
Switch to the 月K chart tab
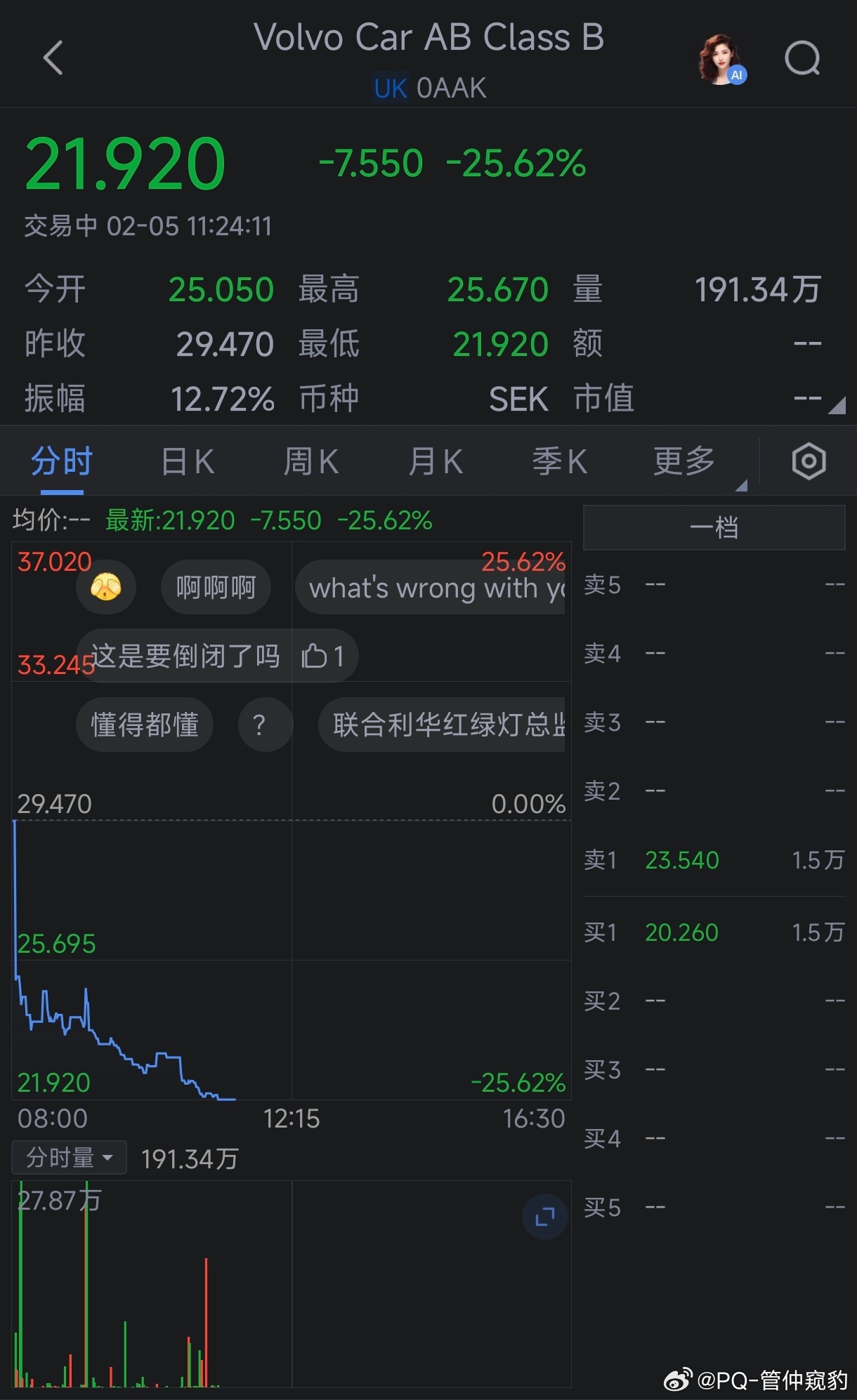click(x=434, y=461)
